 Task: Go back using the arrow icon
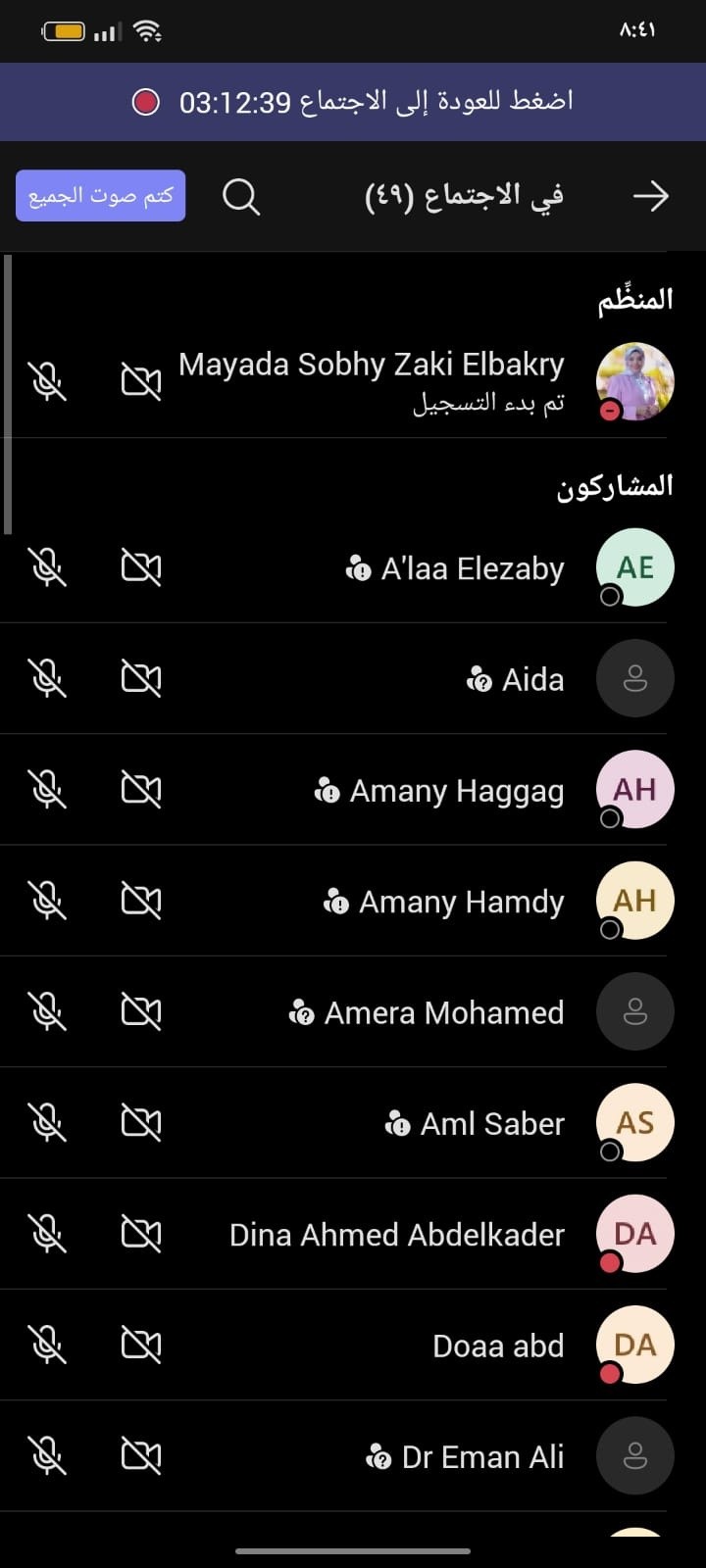(650, 196)
